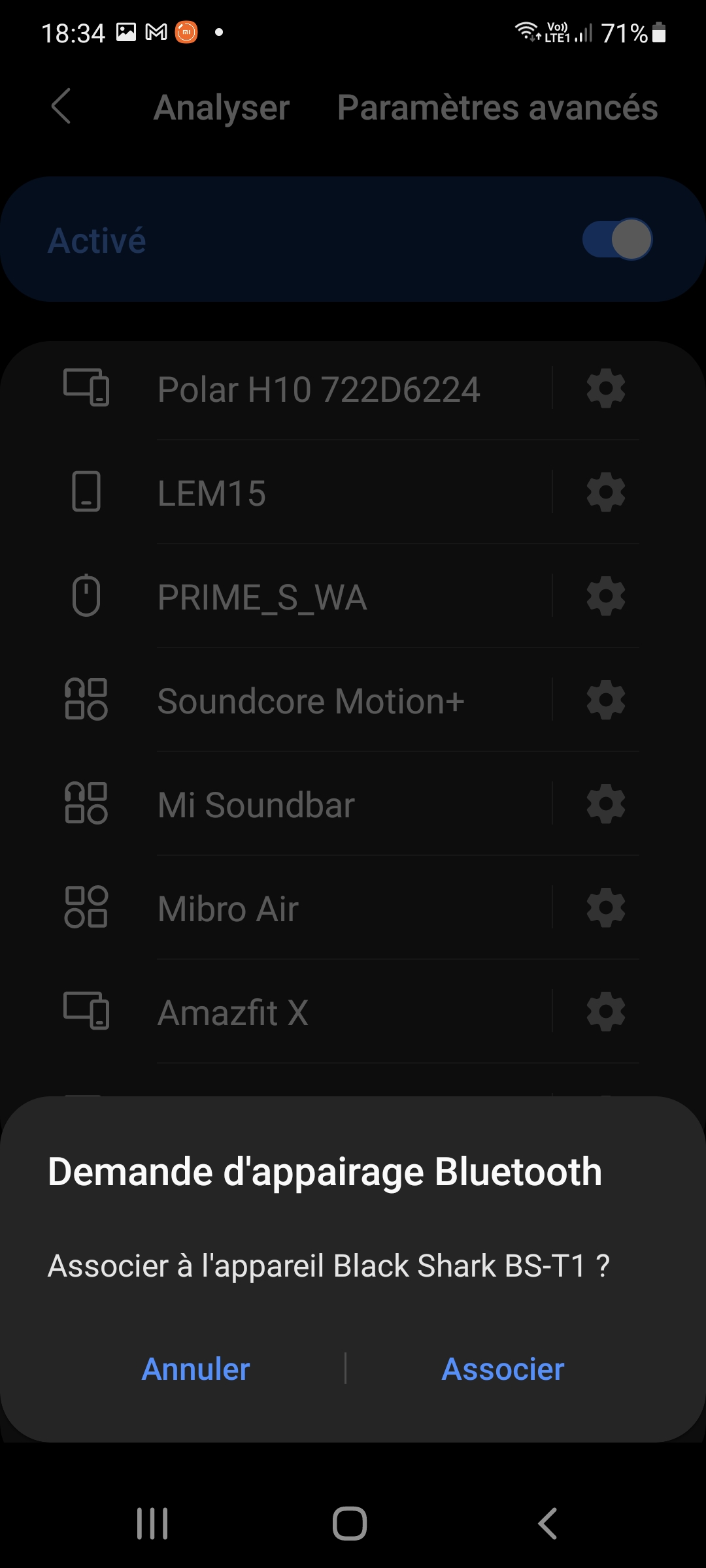Open settings gear for LEM15
Viewport: 706px width, 1568px height.
(606, 493)
